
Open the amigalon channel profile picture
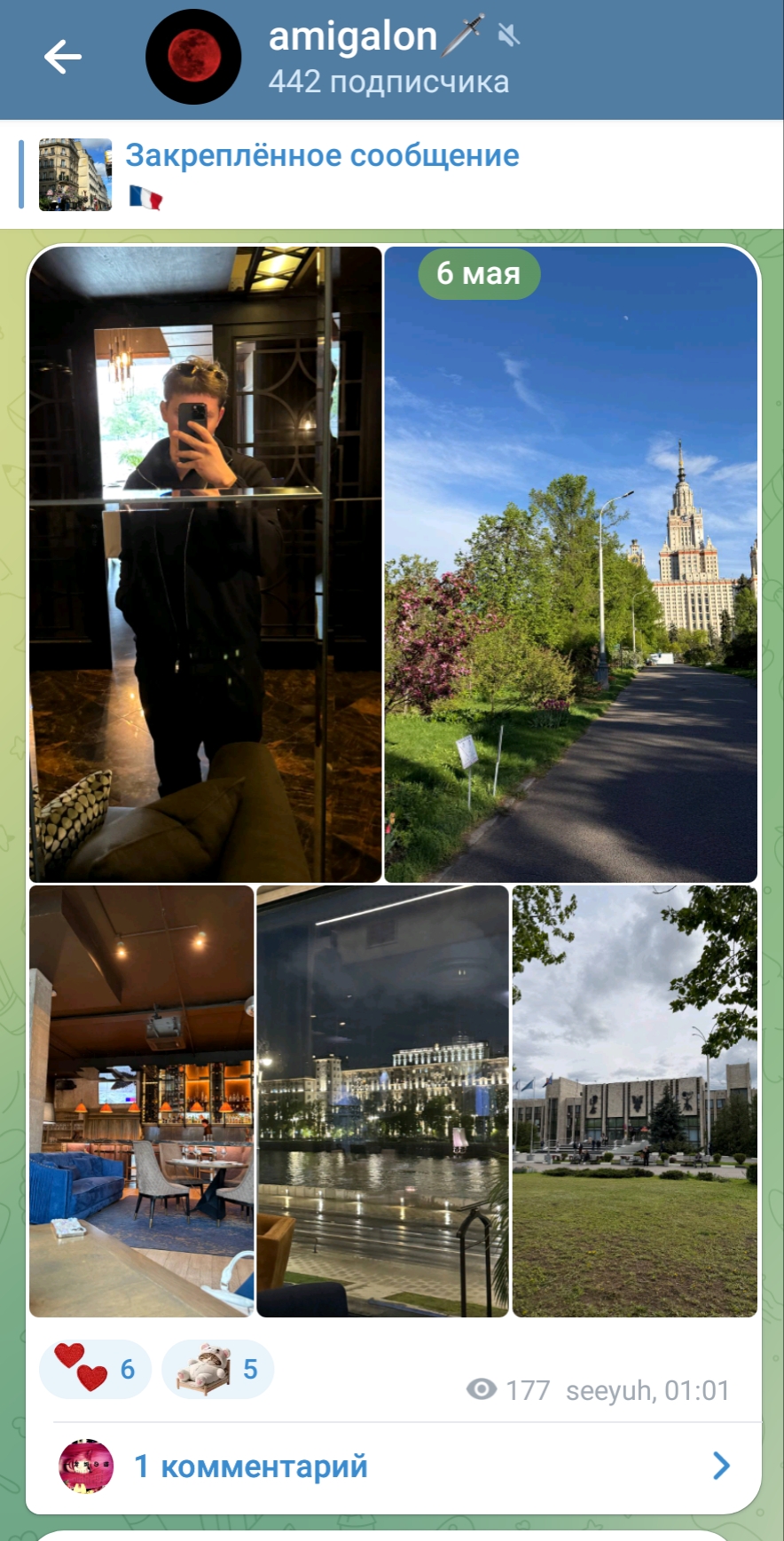pyautogui.click(x=193, y=57)
